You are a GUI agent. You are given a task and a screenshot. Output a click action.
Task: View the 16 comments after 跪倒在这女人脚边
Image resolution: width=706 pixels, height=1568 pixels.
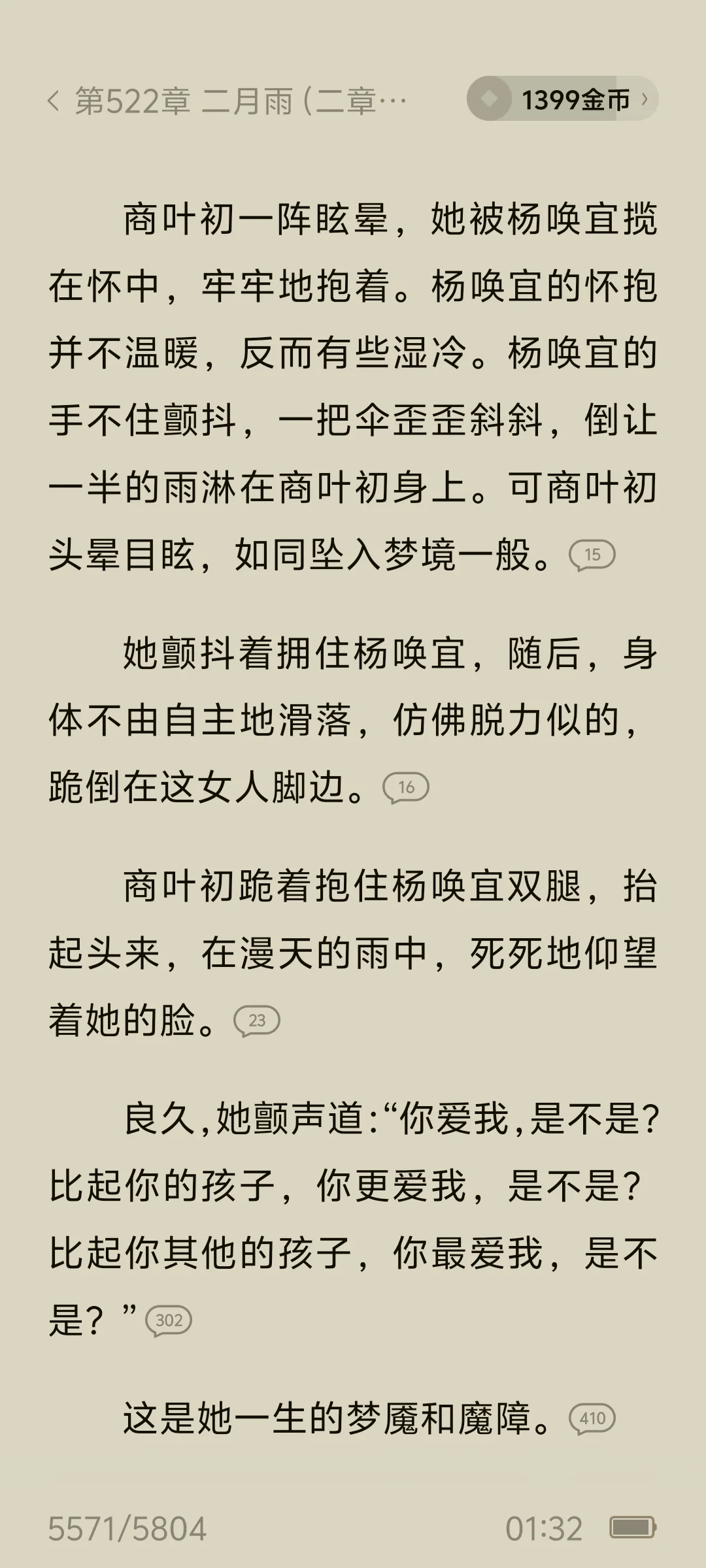[406, 787]
